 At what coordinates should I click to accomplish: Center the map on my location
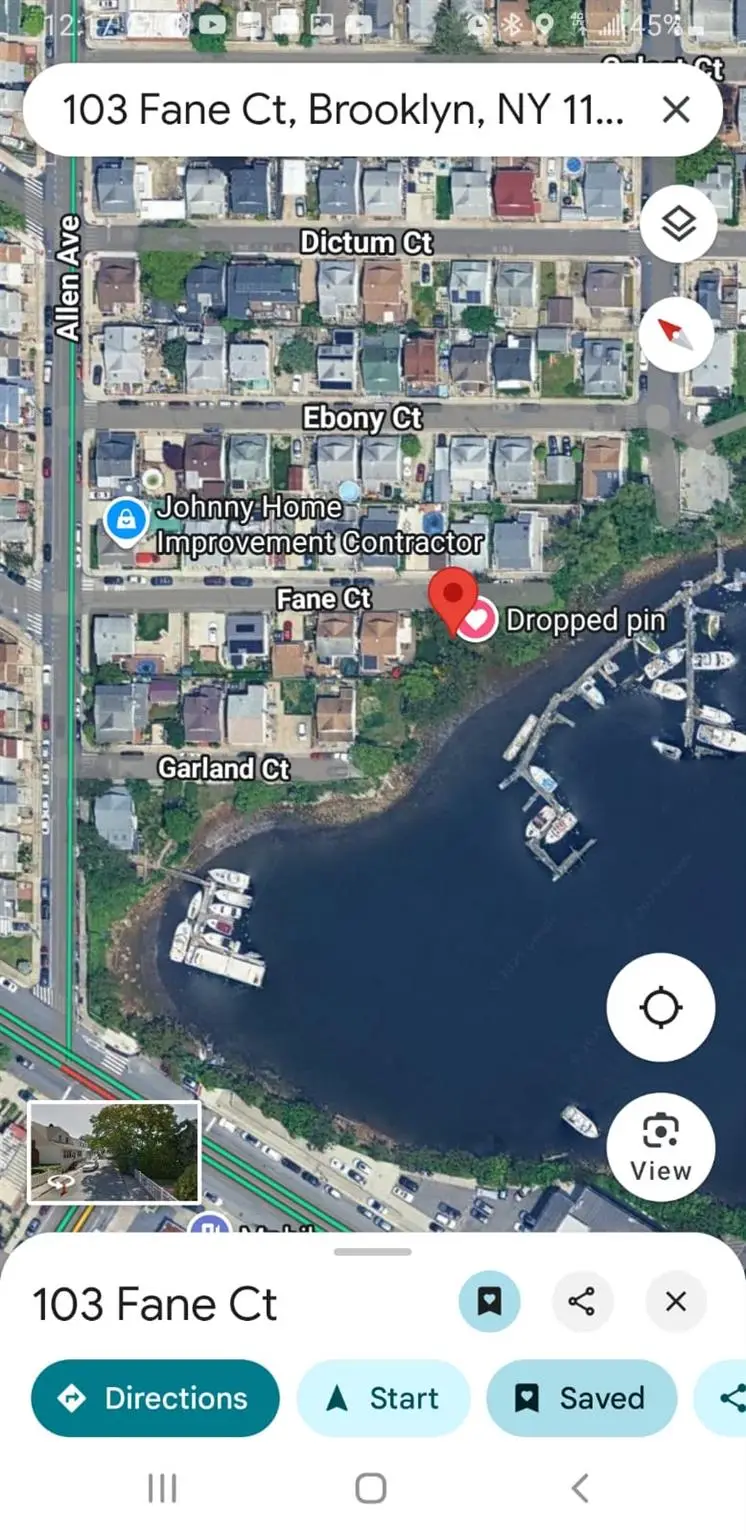660,1007
